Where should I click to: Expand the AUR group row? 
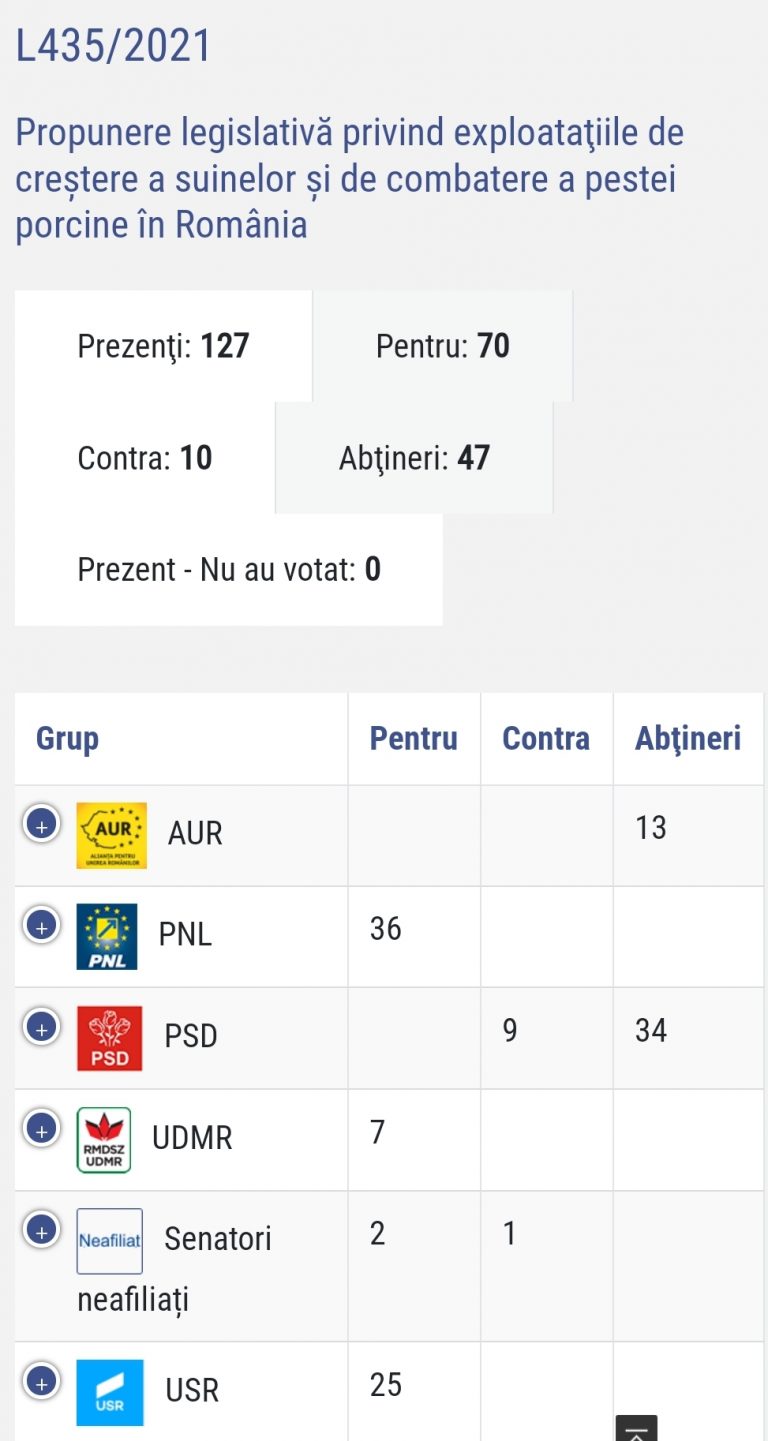(41, 826)
